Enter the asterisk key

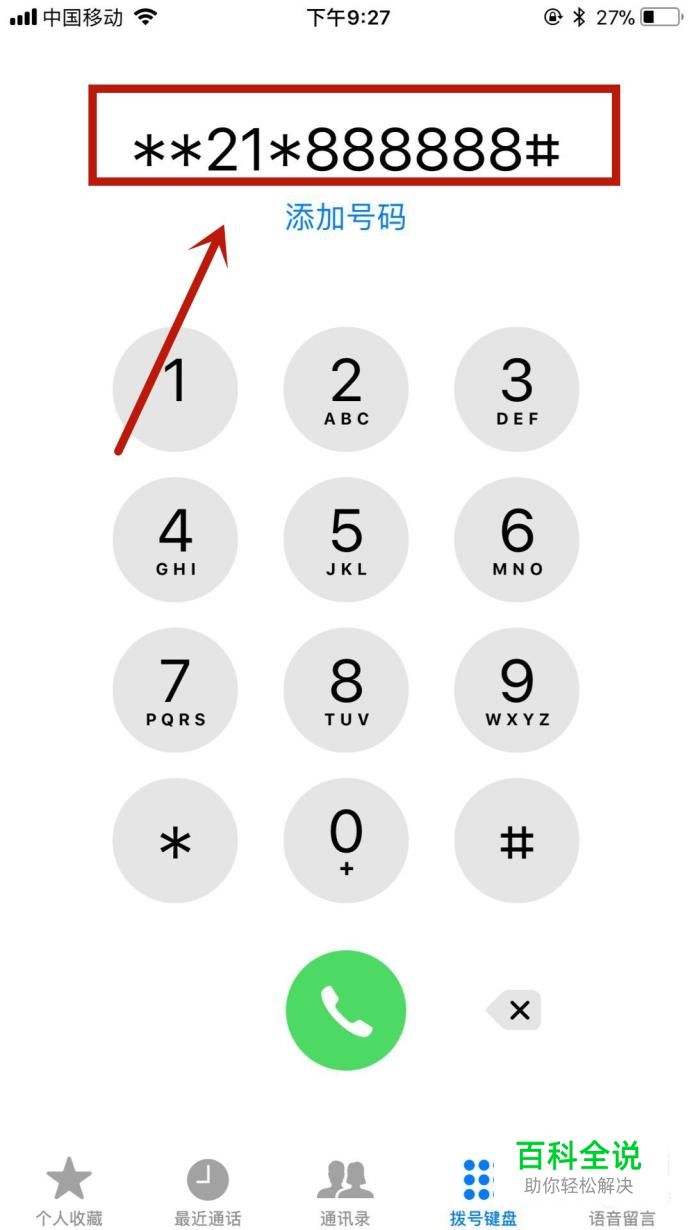coord(175,841)
